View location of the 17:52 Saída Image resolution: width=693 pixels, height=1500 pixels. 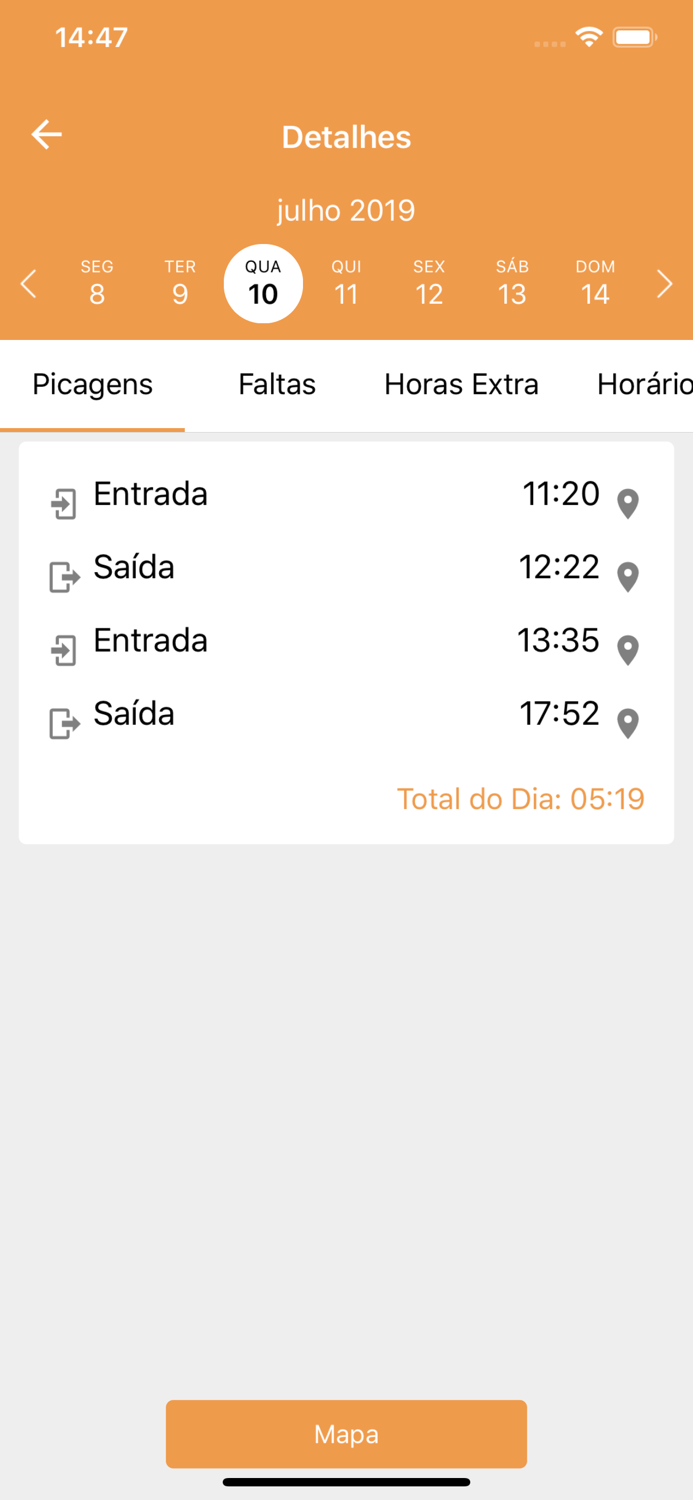[628, 723]
